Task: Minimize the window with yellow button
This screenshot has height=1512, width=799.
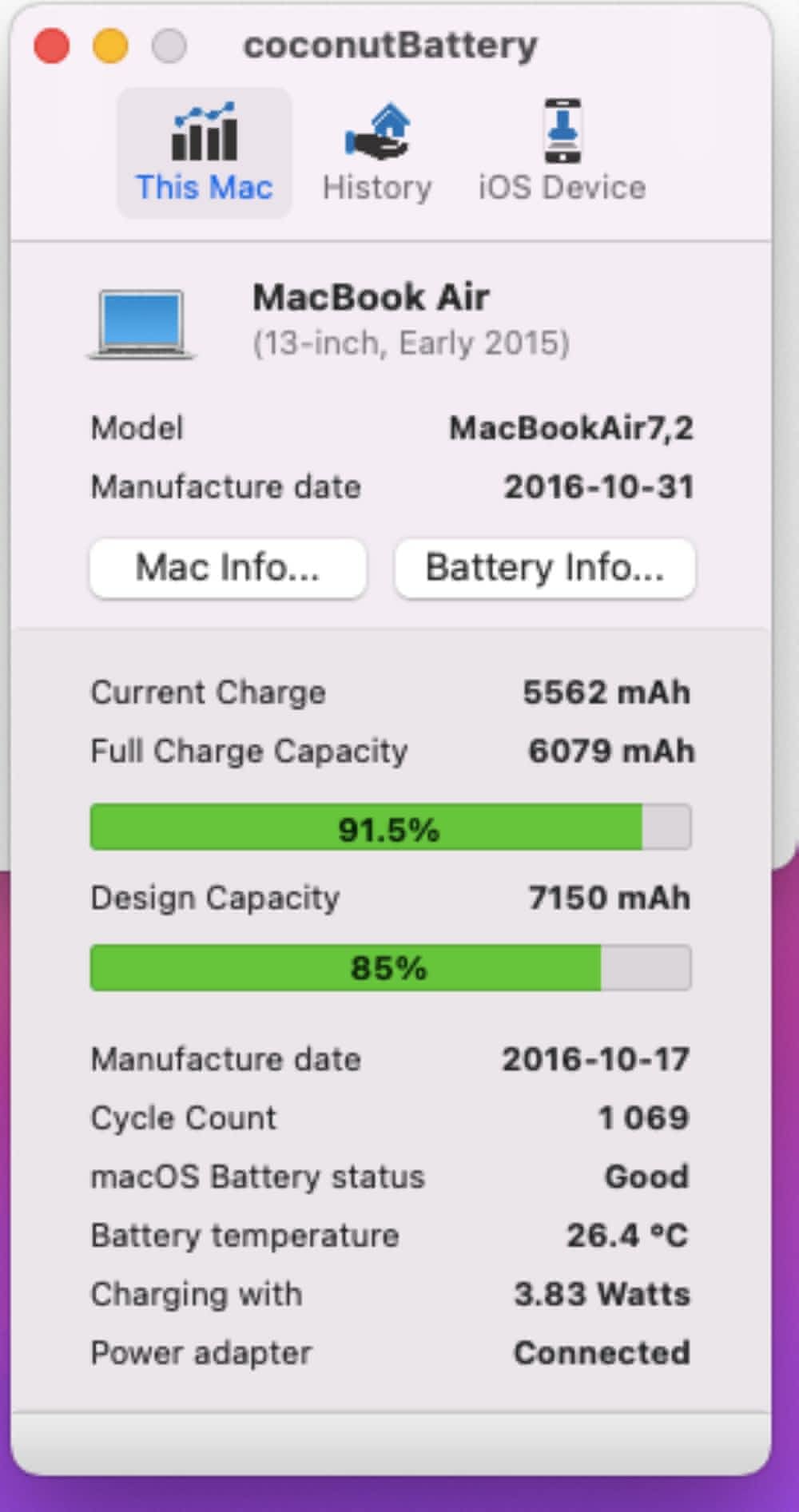Action: pos(110,46)
